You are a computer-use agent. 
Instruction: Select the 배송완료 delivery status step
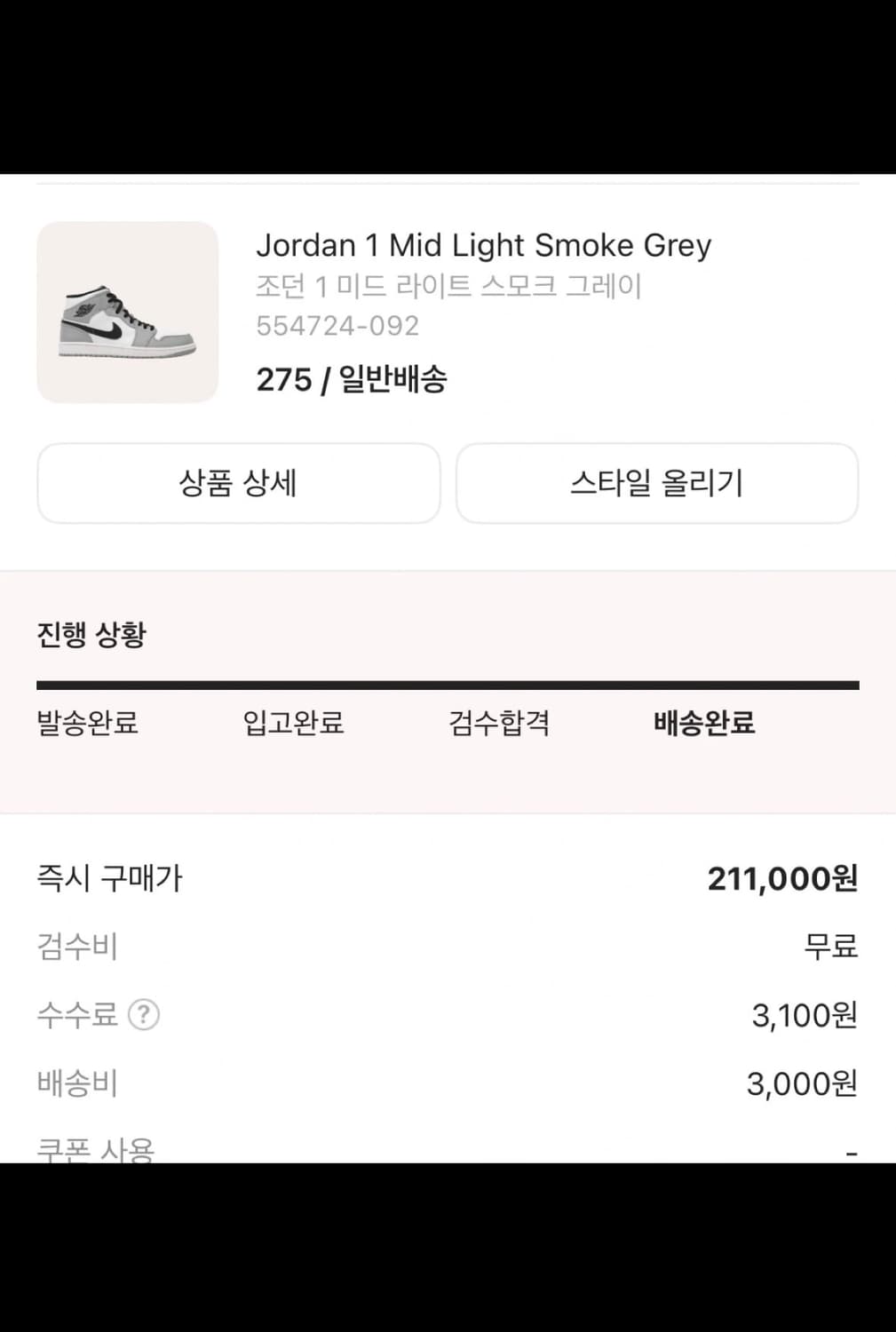(705, 724)
